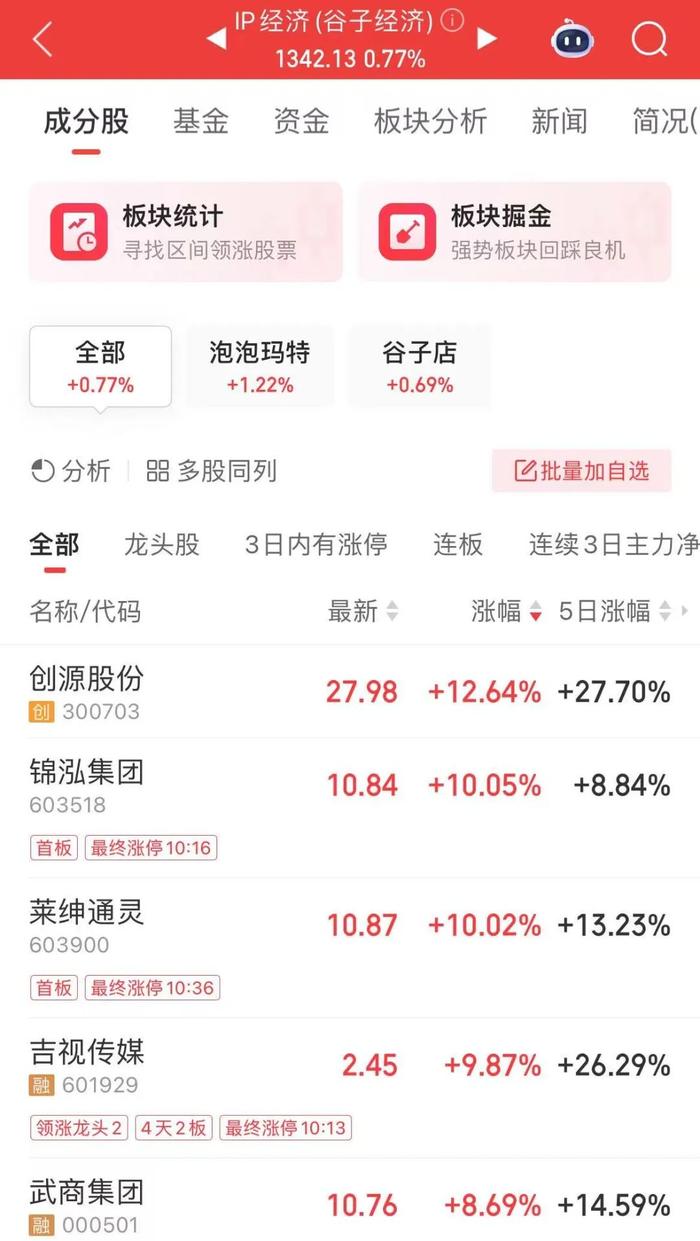Filter by 龙头股
The width and height of the screenshot is (700, 1241).
162,545
